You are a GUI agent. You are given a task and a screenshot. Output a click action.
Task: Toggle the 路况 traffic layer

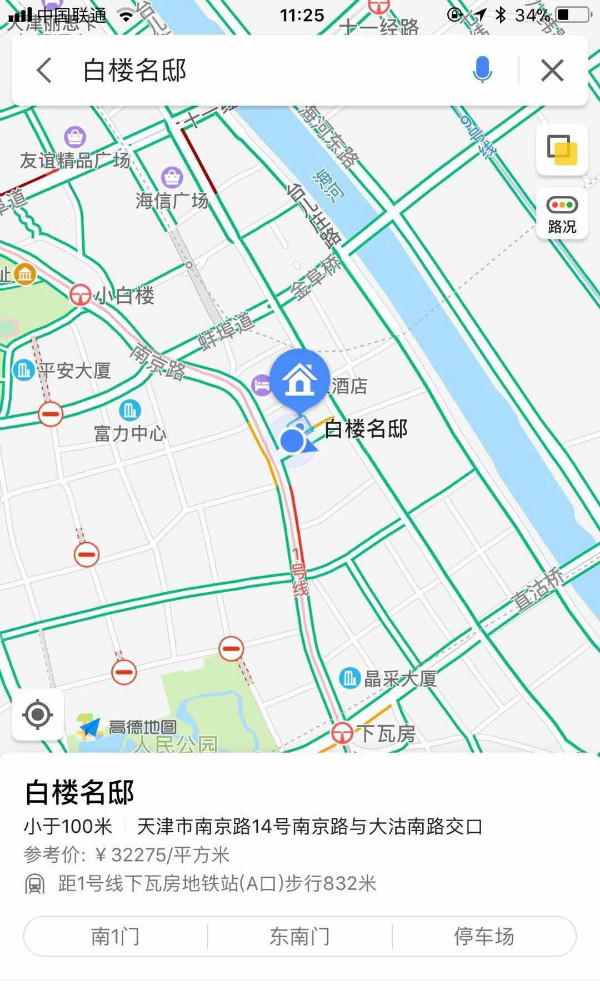(x=562, y=213)
